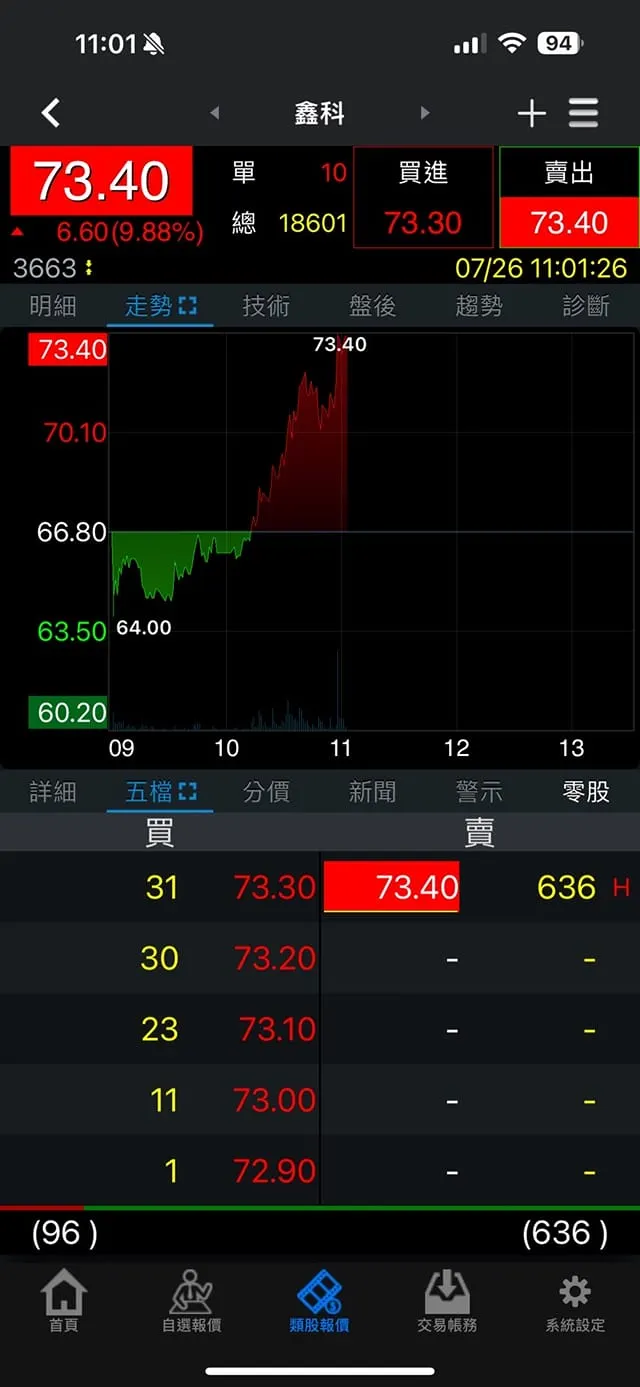Select the 零股 odd-lot tab
Screen dimensions: 640x1387
tap(585, 792)
